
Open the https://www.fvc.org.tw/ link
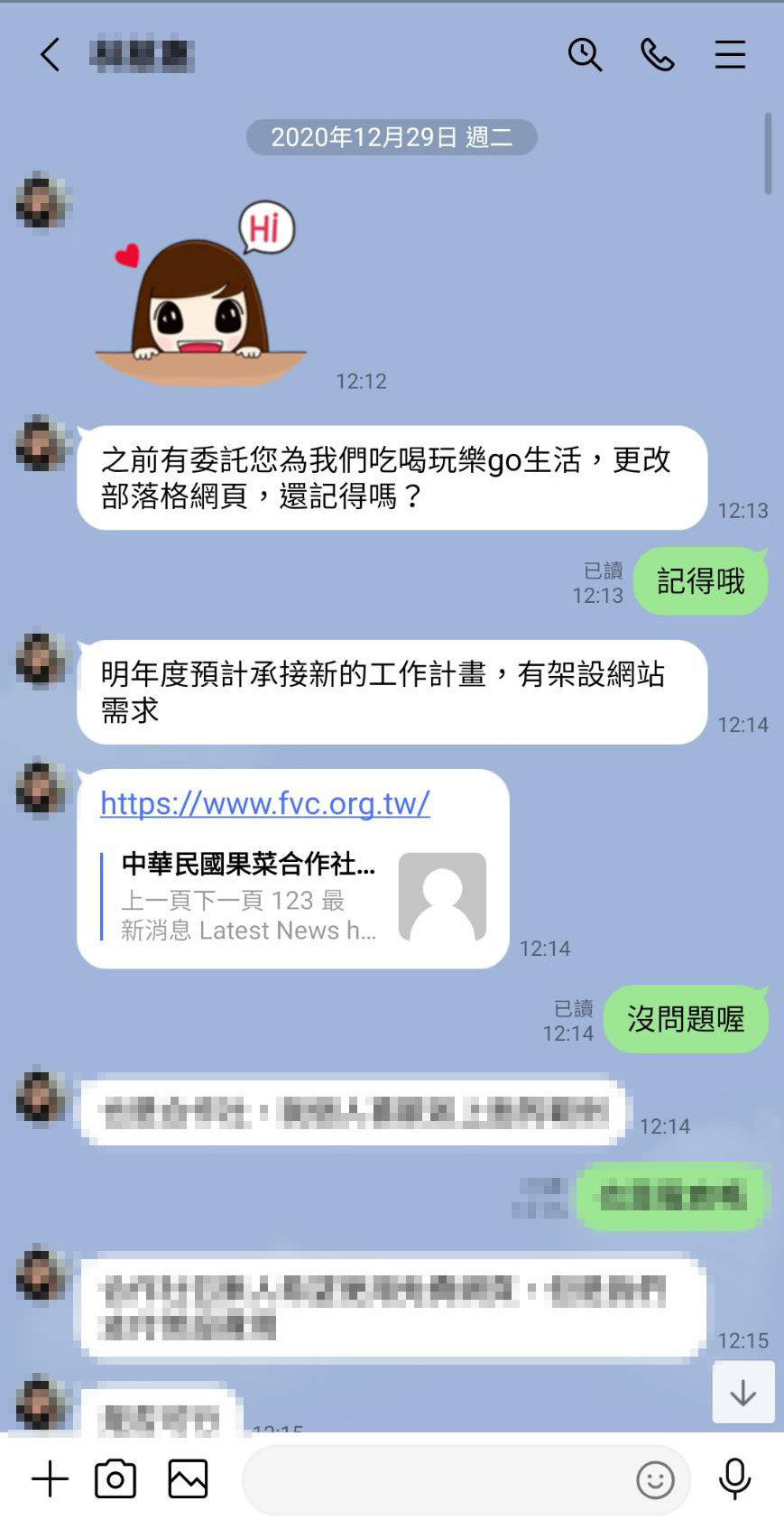[x=265, y=802]
